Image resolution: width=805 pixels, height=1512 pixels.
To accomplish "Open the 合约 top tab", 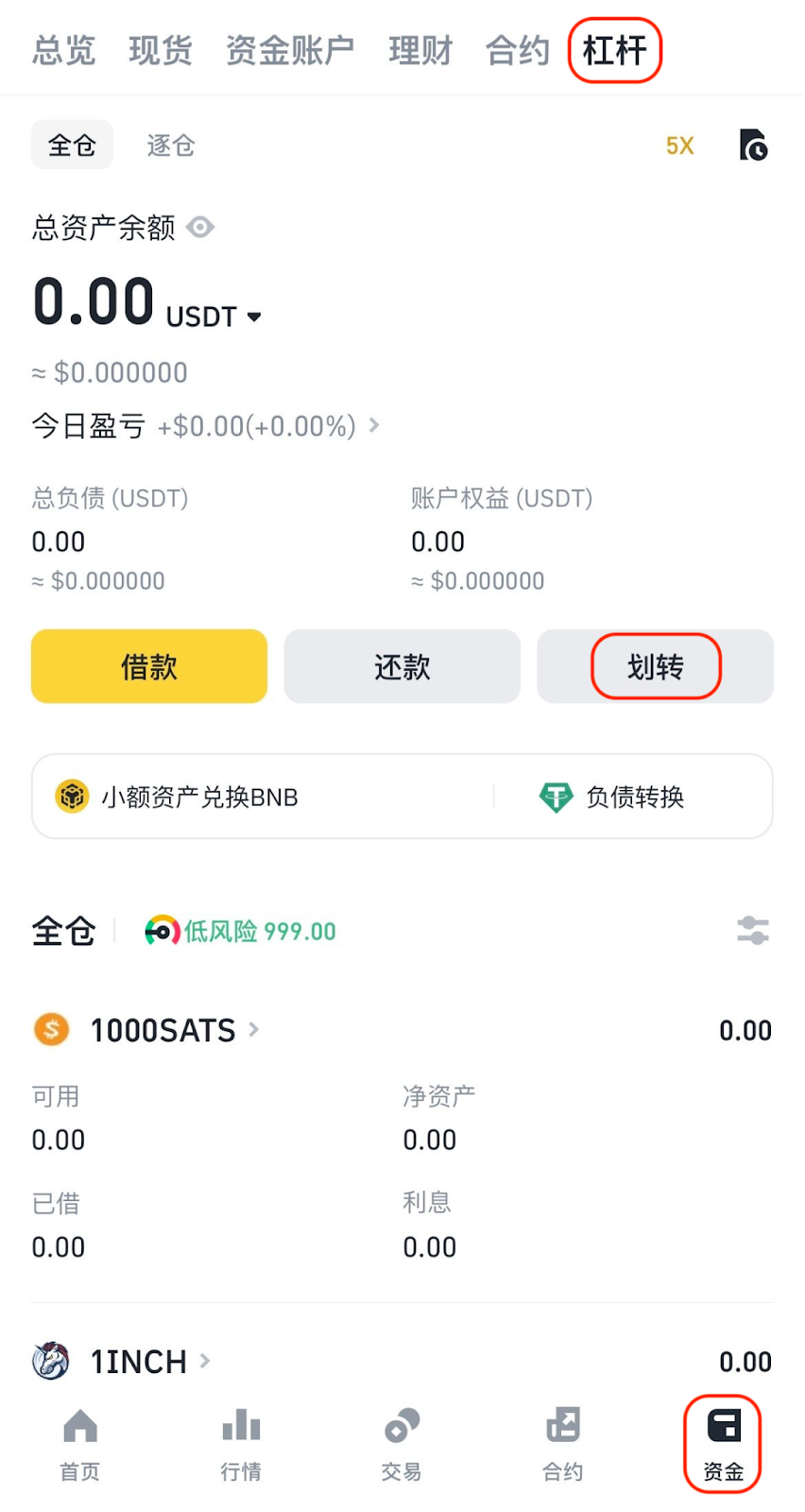I will (517, 50).
